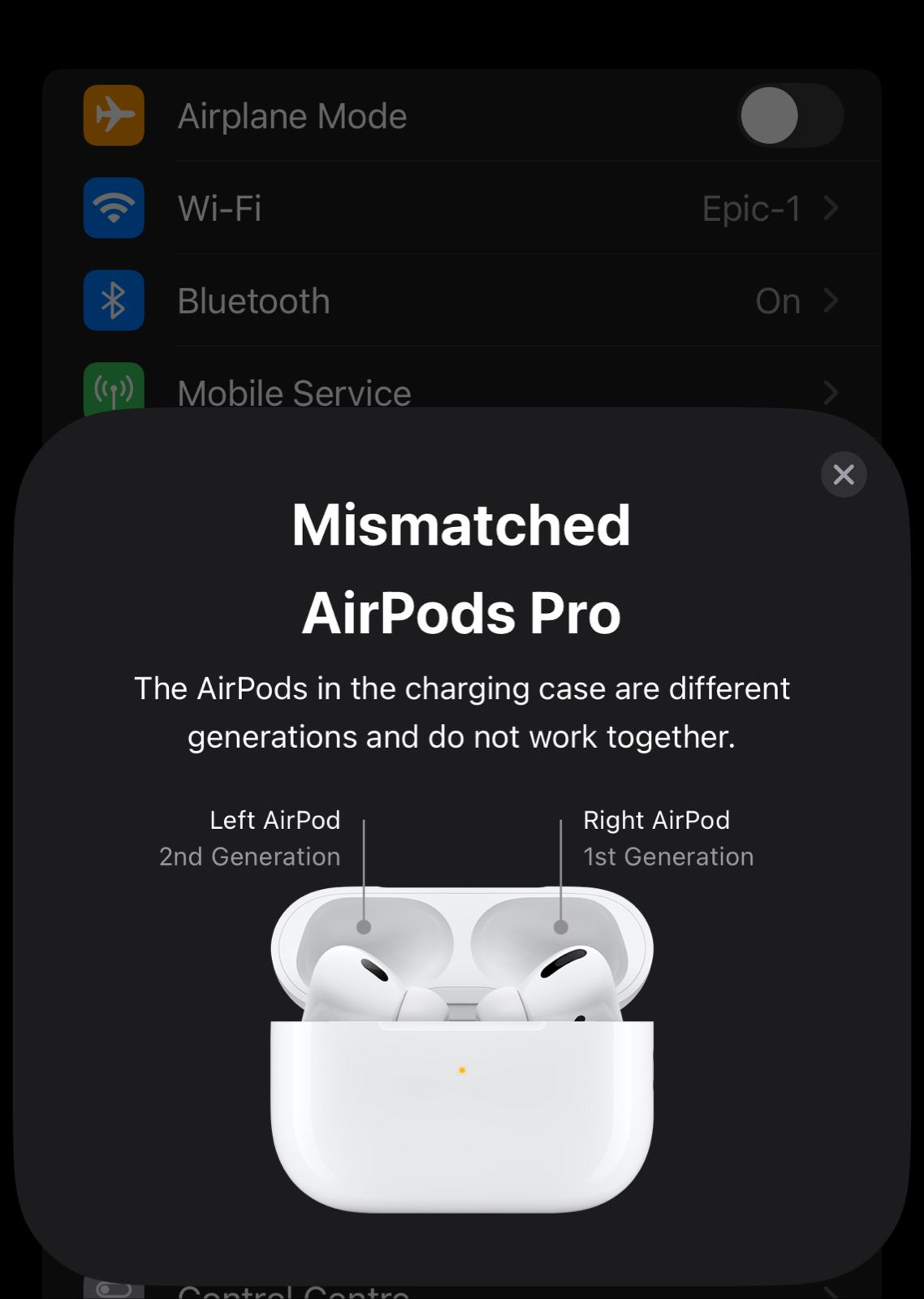Viewport: 924px width, 1299px height.
Task: Open Bluetooth settings
Action: pyautogui.click(x=463, y=301)
